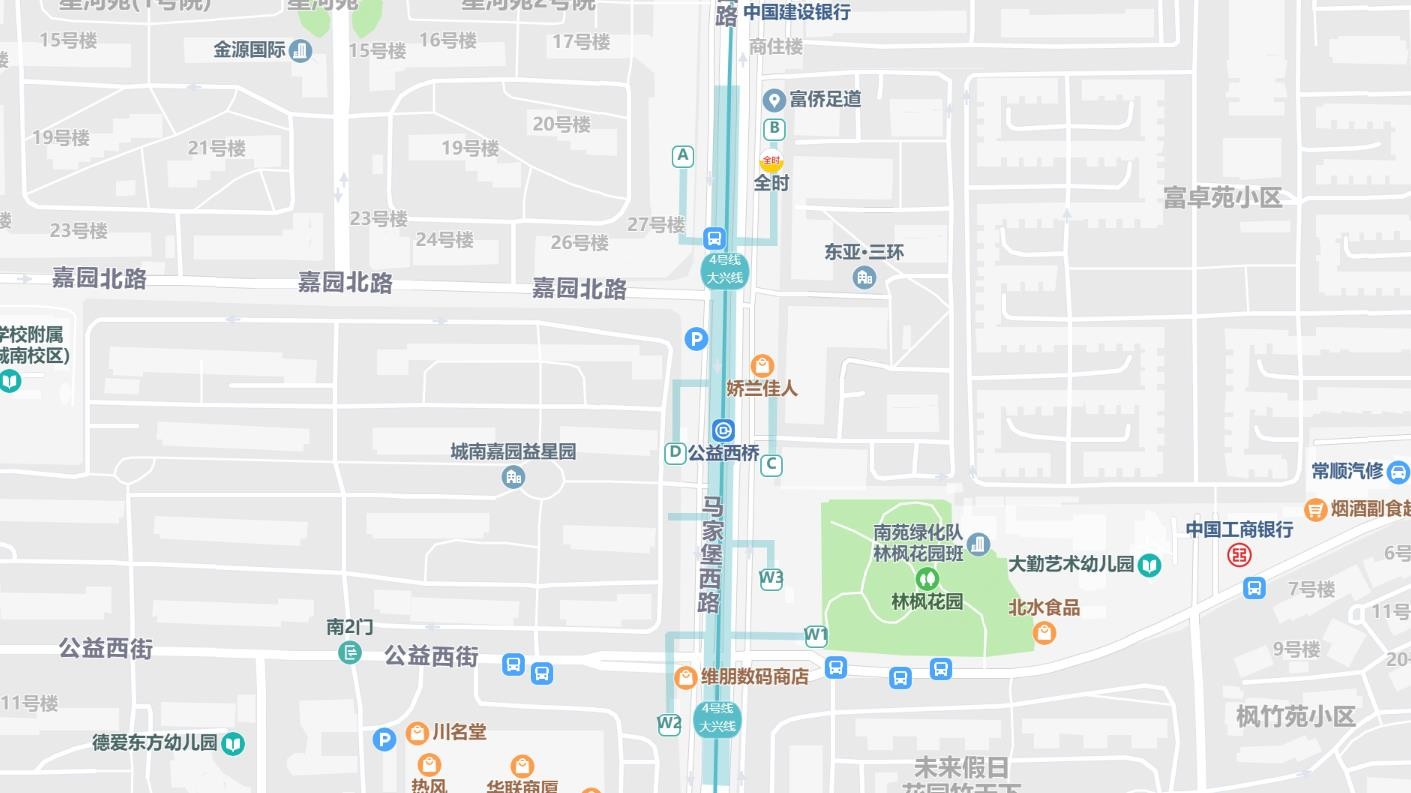
Task: Select the subway exit C marker
Action: (x=771, y=465)
